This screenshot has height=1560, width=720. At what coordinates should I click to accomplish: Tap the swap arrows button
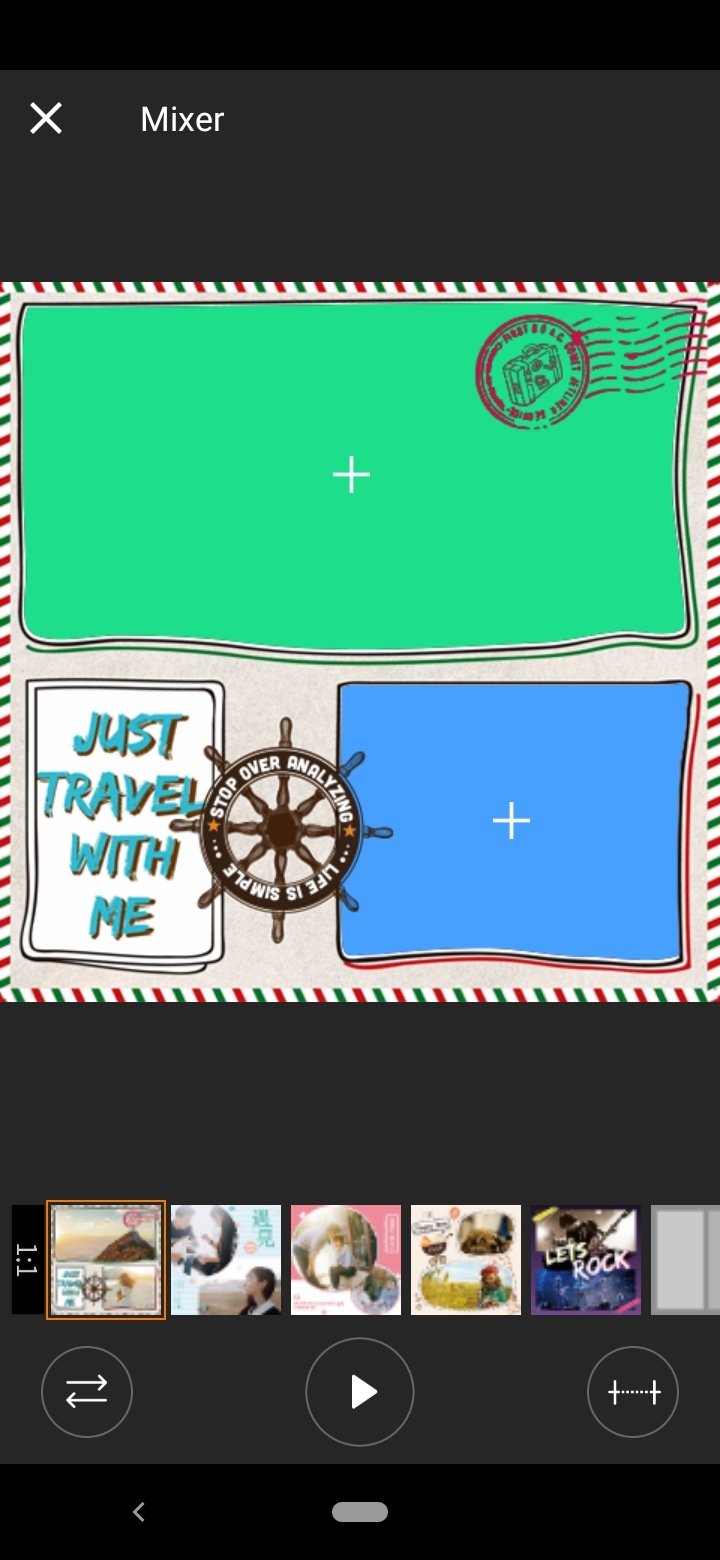point(87,1392)
